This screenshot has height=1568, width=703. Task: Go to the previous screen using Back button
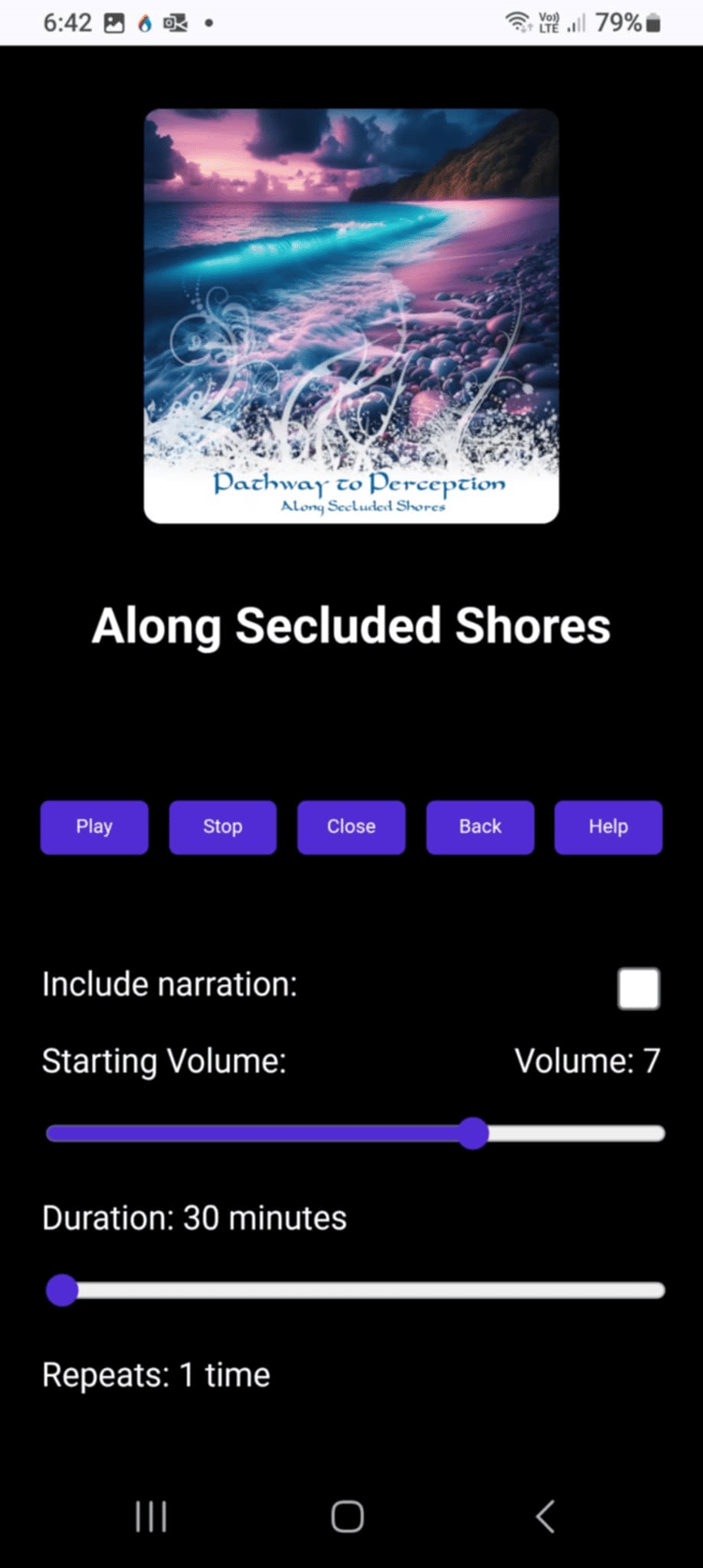click(x=480, y=827)
